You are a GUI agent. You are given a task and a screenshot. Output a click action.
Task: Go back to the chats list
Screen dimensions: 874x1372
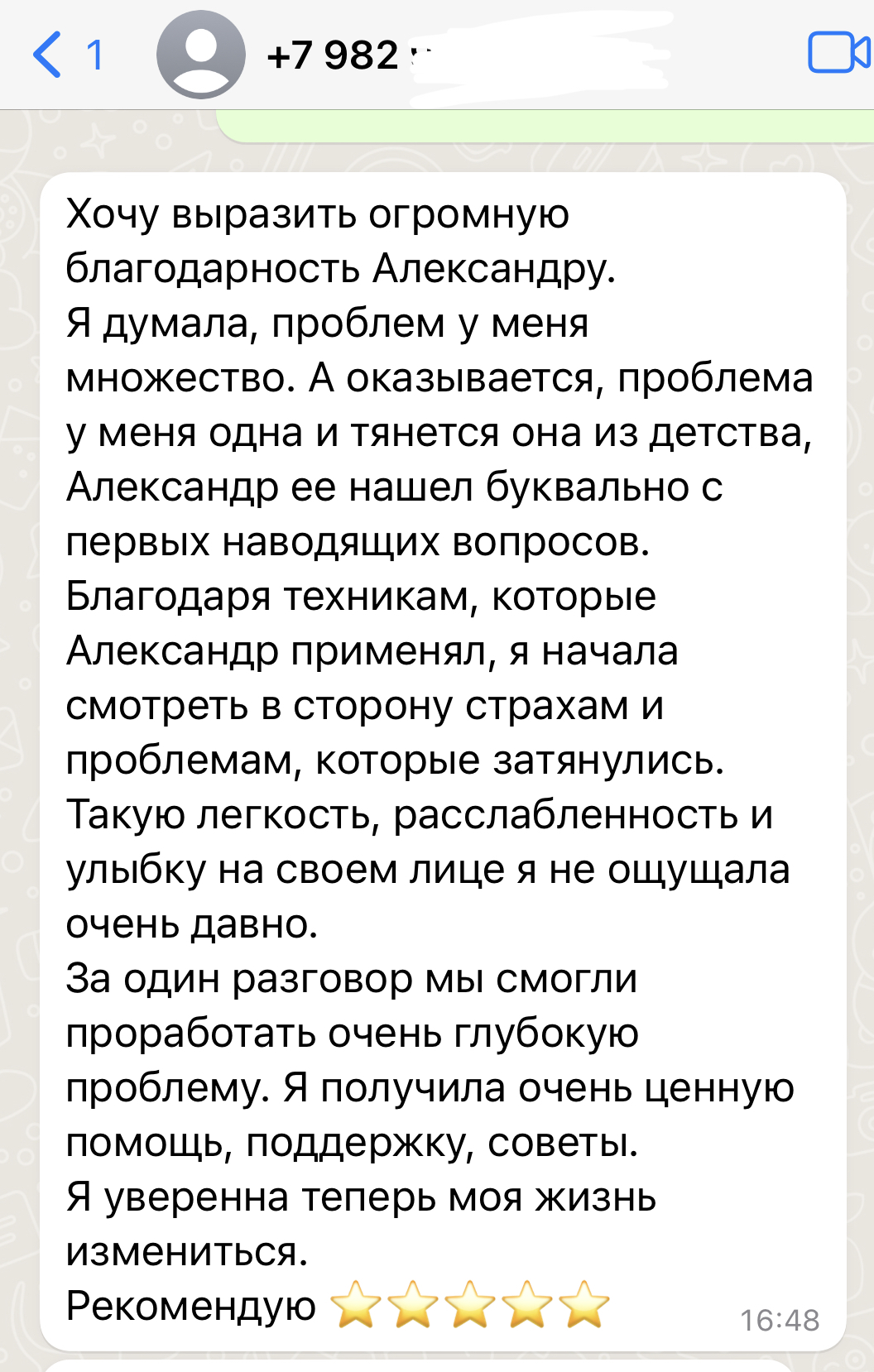point(50,55)
